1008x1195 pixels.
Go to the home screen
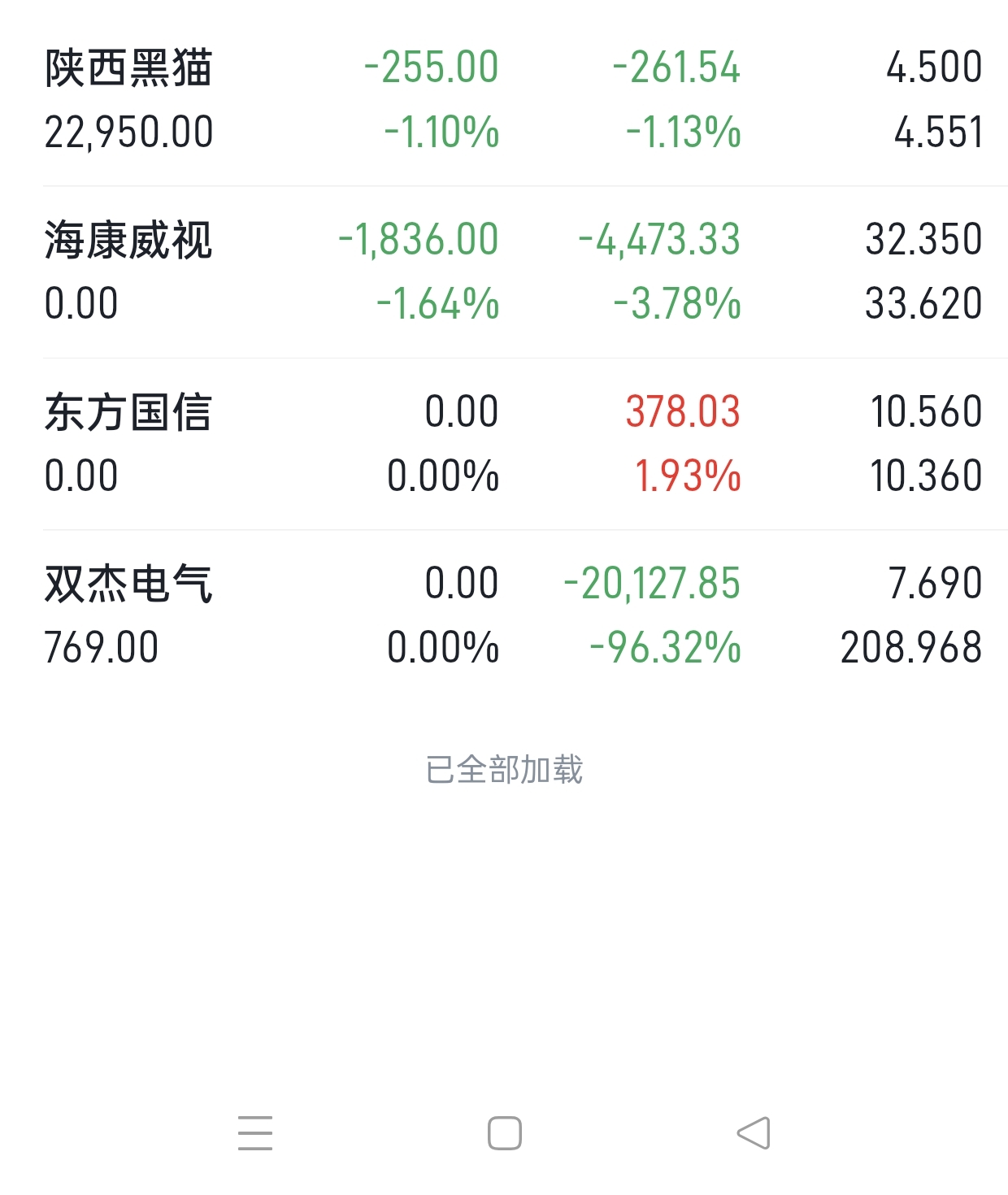point(504,1132)
